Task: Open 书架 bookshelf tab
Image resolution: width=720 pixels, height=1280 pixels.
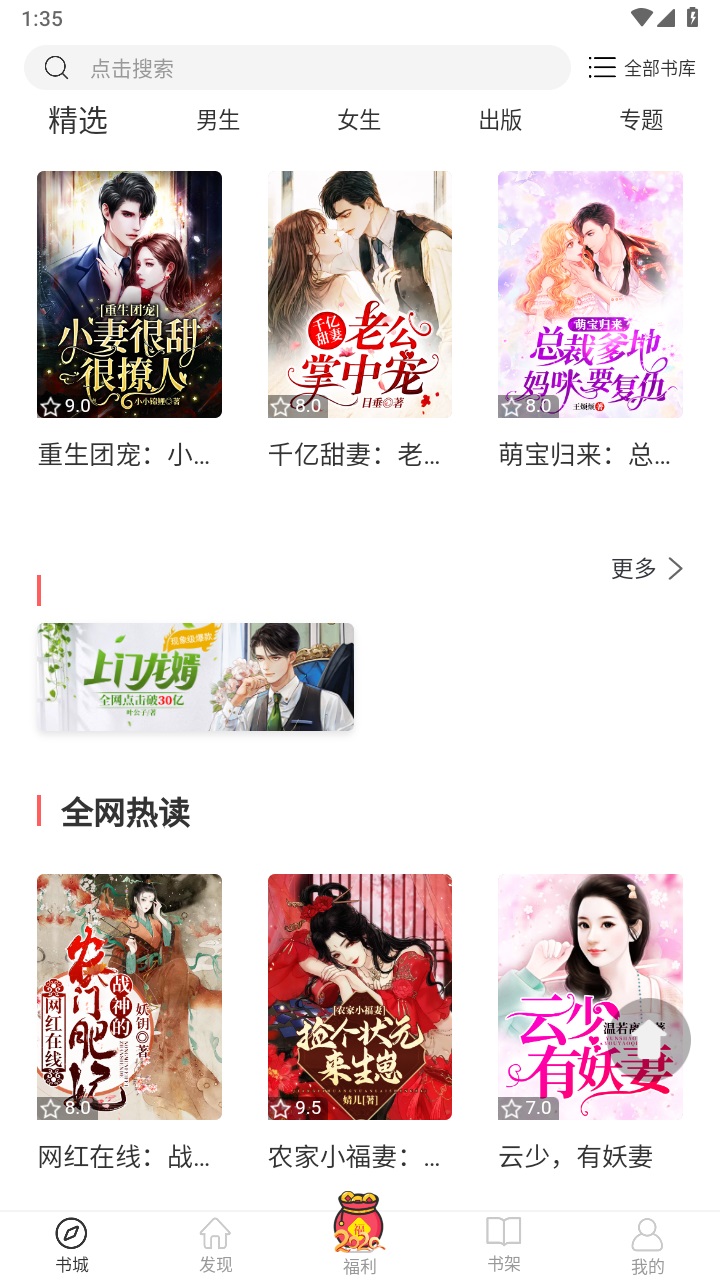Action: pyautogui.click(x=504, y=1245)
